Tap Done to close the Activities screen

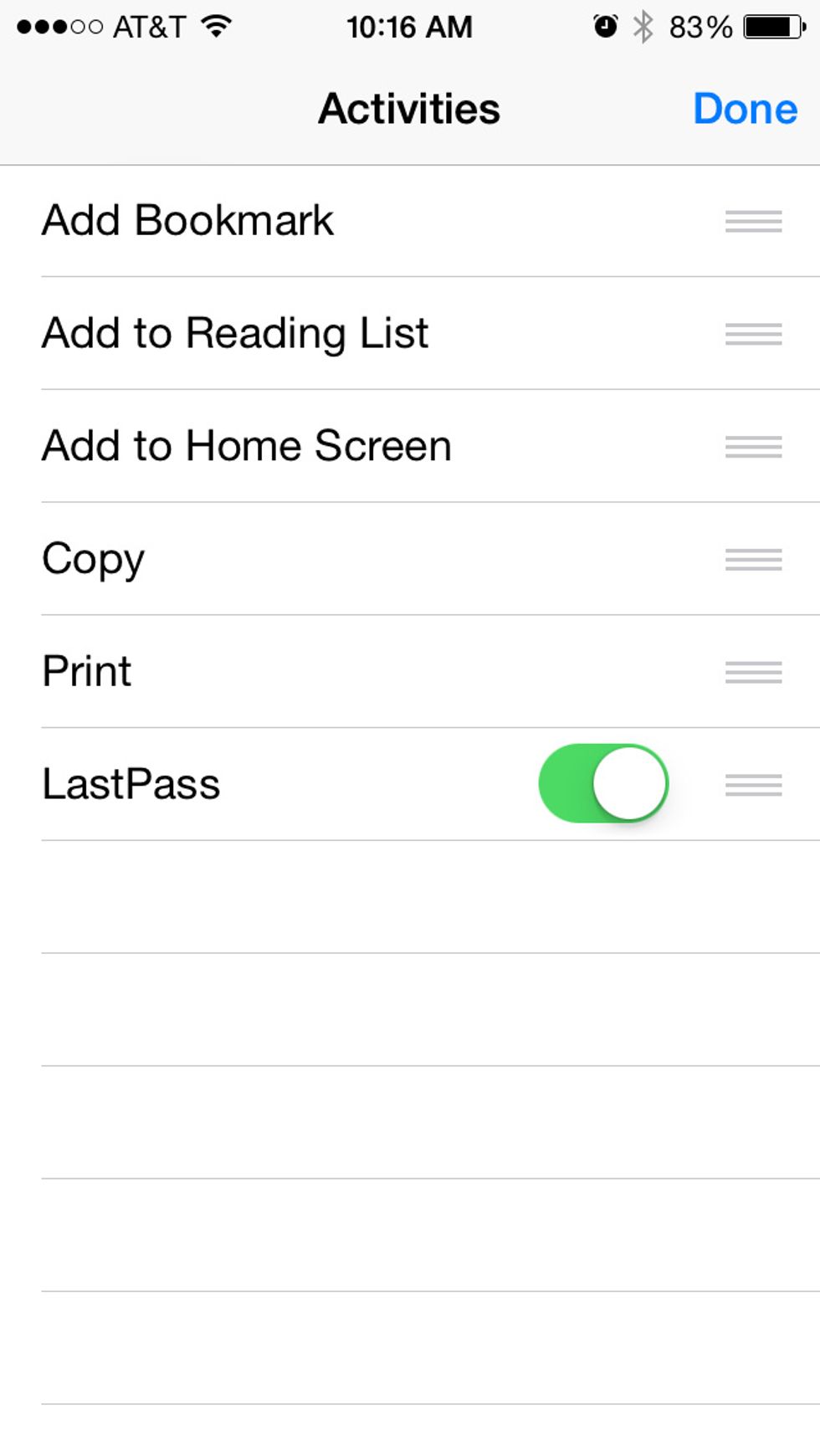click(x=745, y=107)
